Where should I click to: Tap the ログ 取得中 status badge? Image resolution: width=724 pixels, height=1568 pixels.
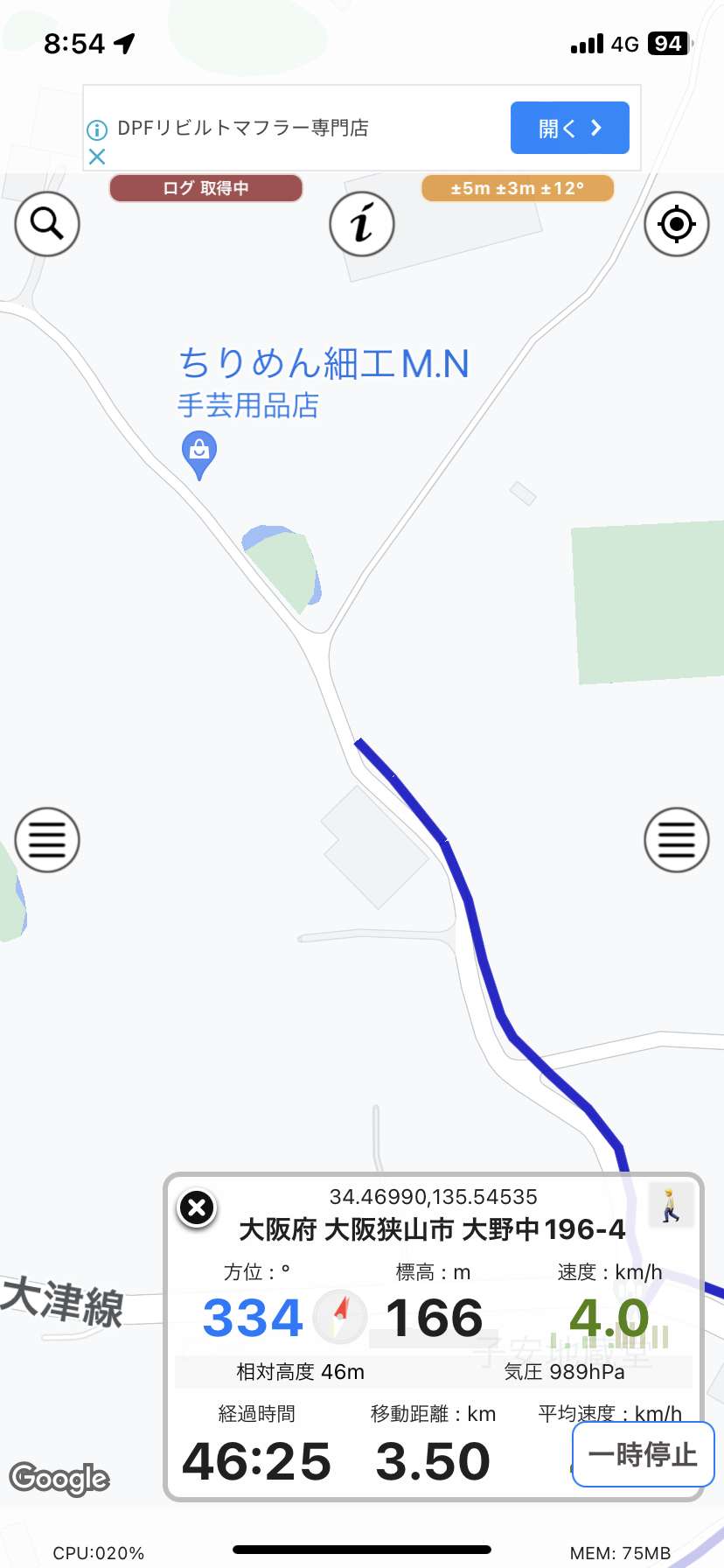[x=205, y=188]
